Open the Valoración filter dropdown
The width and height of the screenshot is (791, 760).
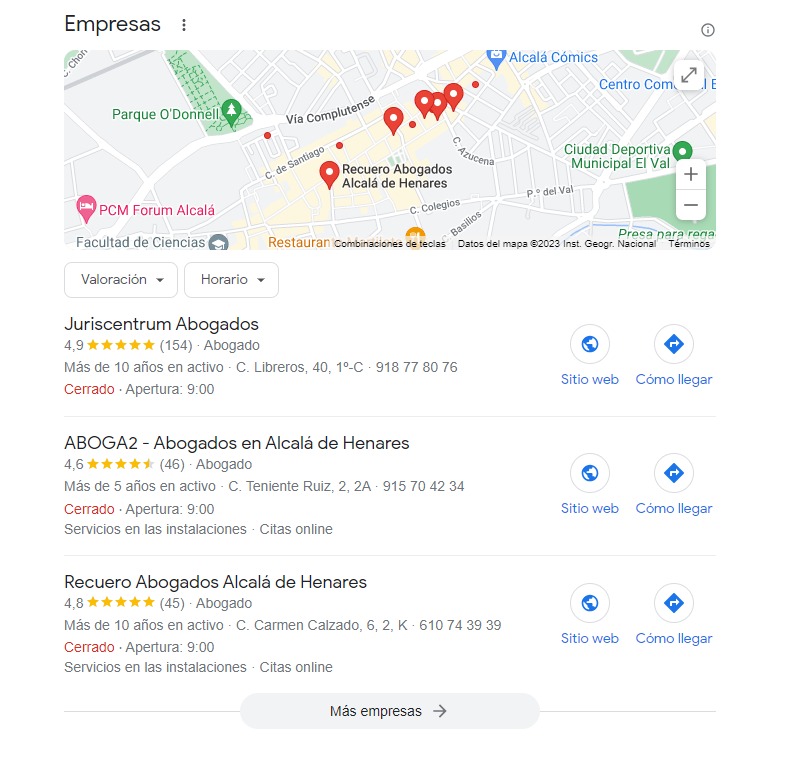click(x=121, y=280)
